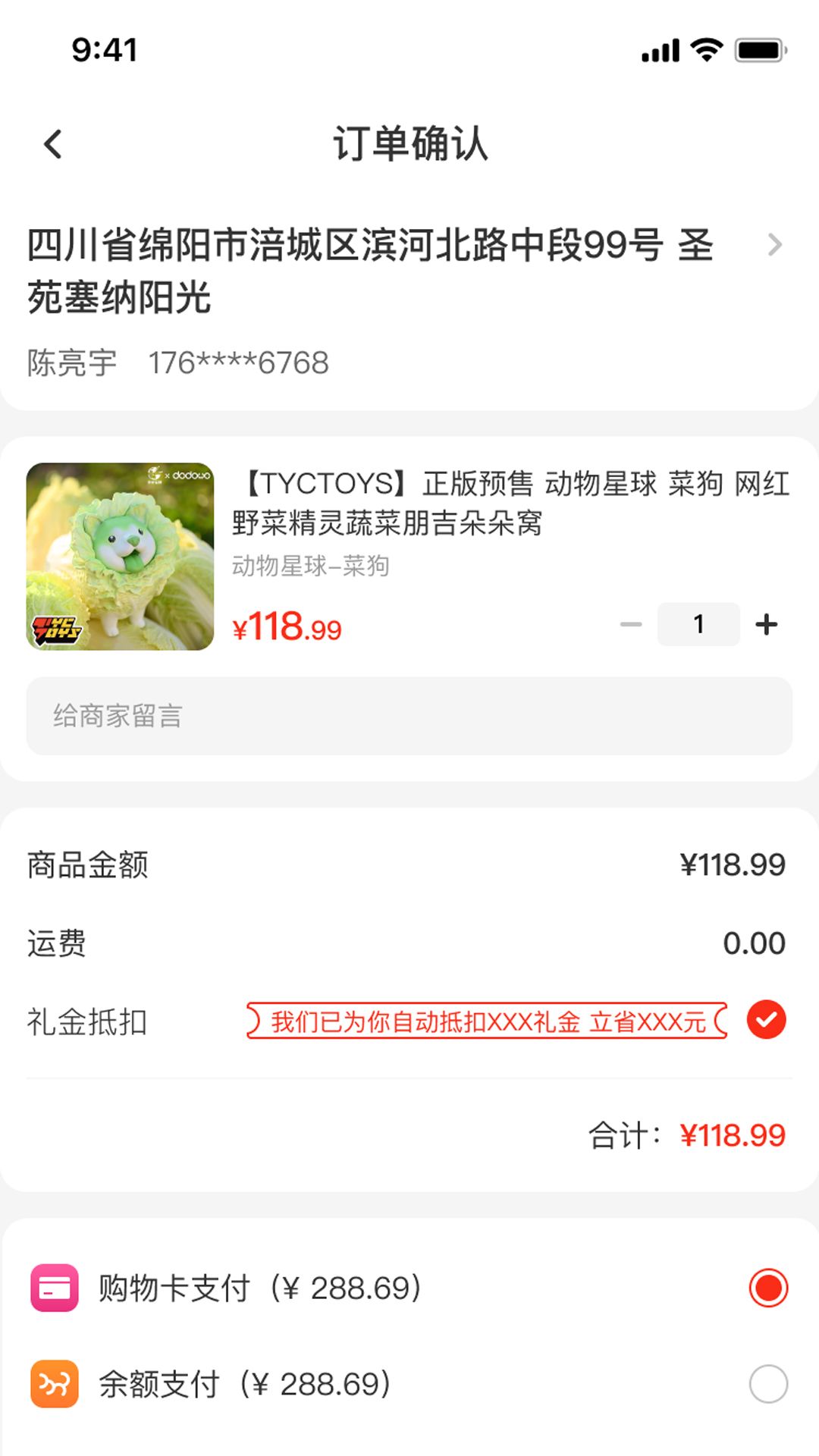Click the recipient name 陈亮宇

[71, 362]
